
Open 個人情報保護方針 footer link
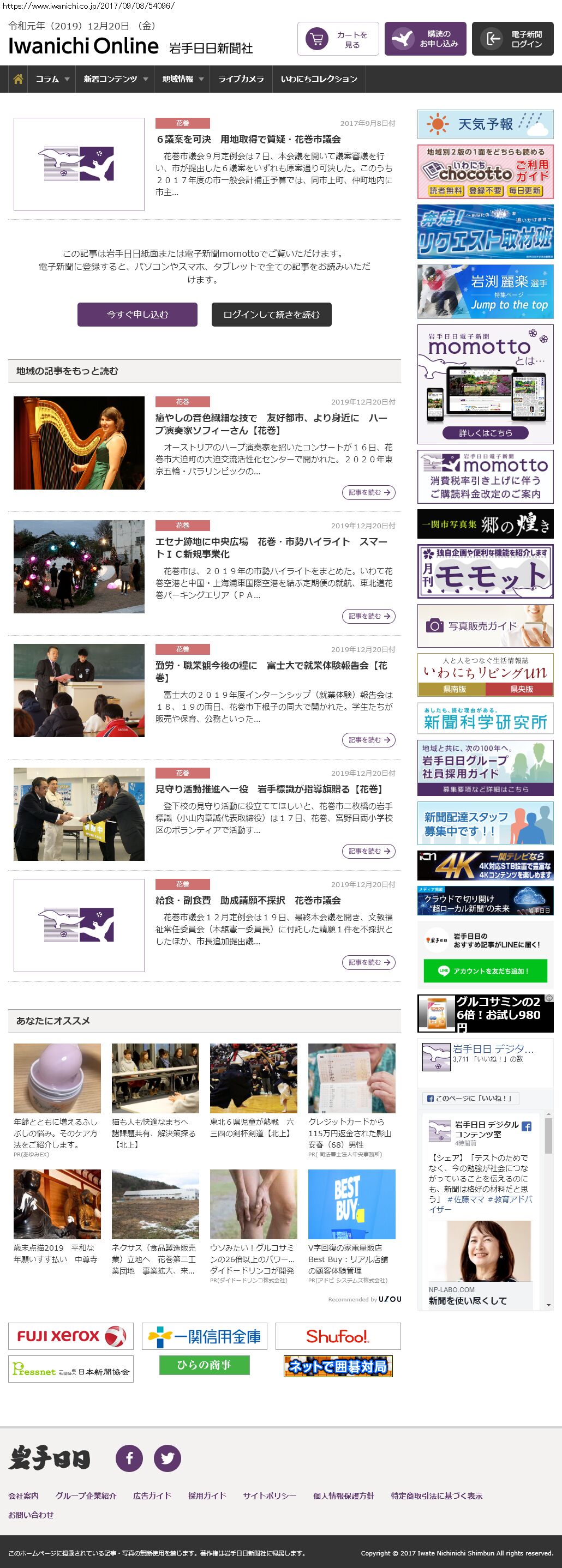(343, 1495)
